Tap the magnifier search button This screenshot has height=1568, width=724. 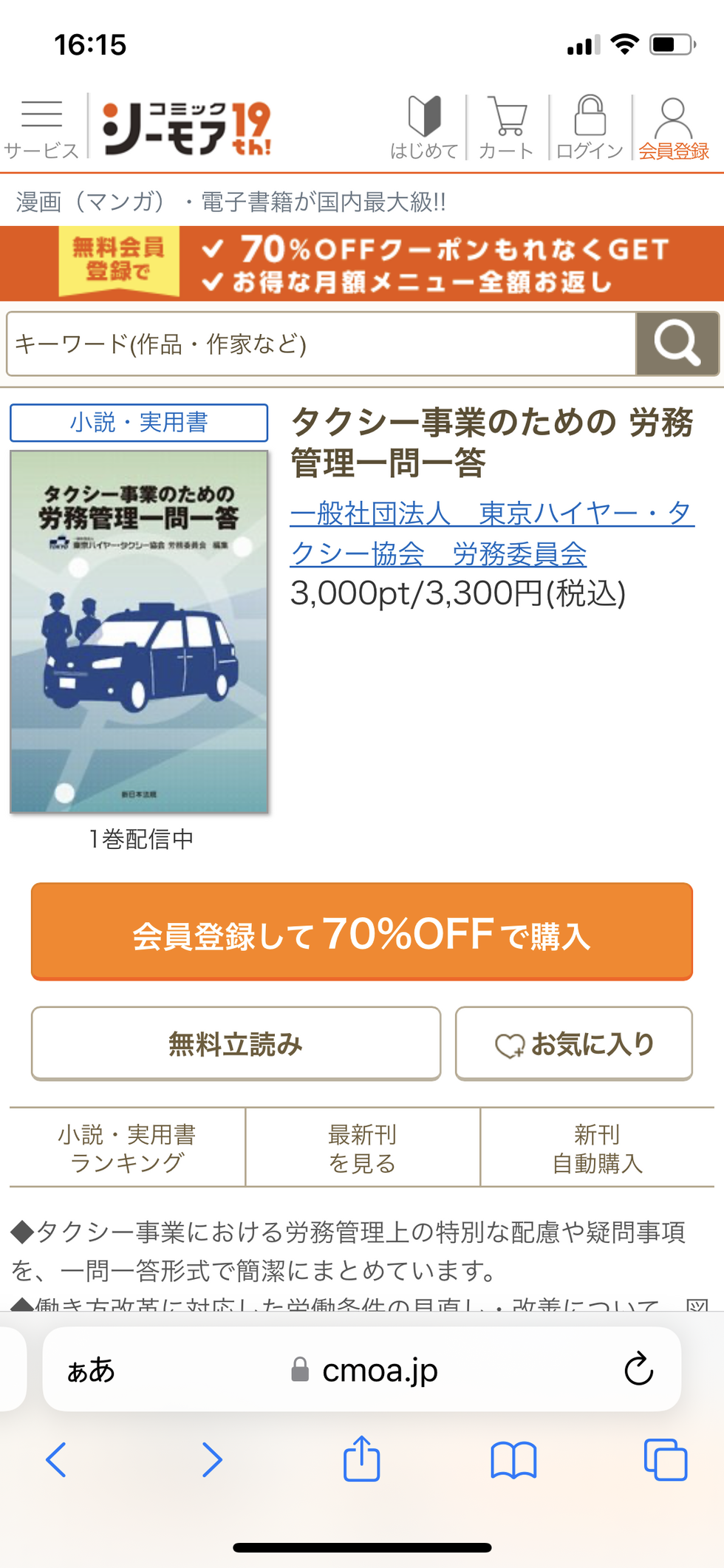point(677,344)
